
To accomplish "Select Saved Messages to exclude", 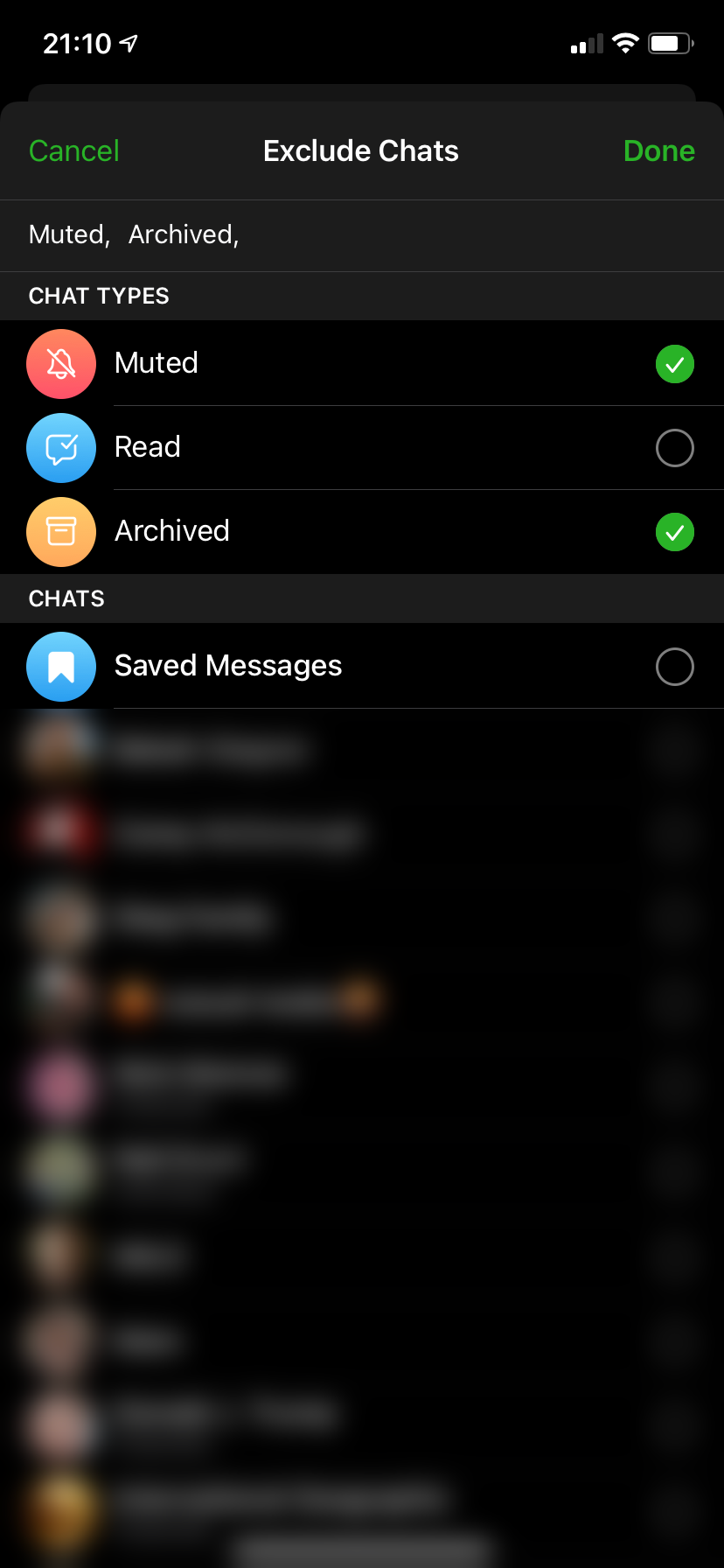I will tap(674, 667).
